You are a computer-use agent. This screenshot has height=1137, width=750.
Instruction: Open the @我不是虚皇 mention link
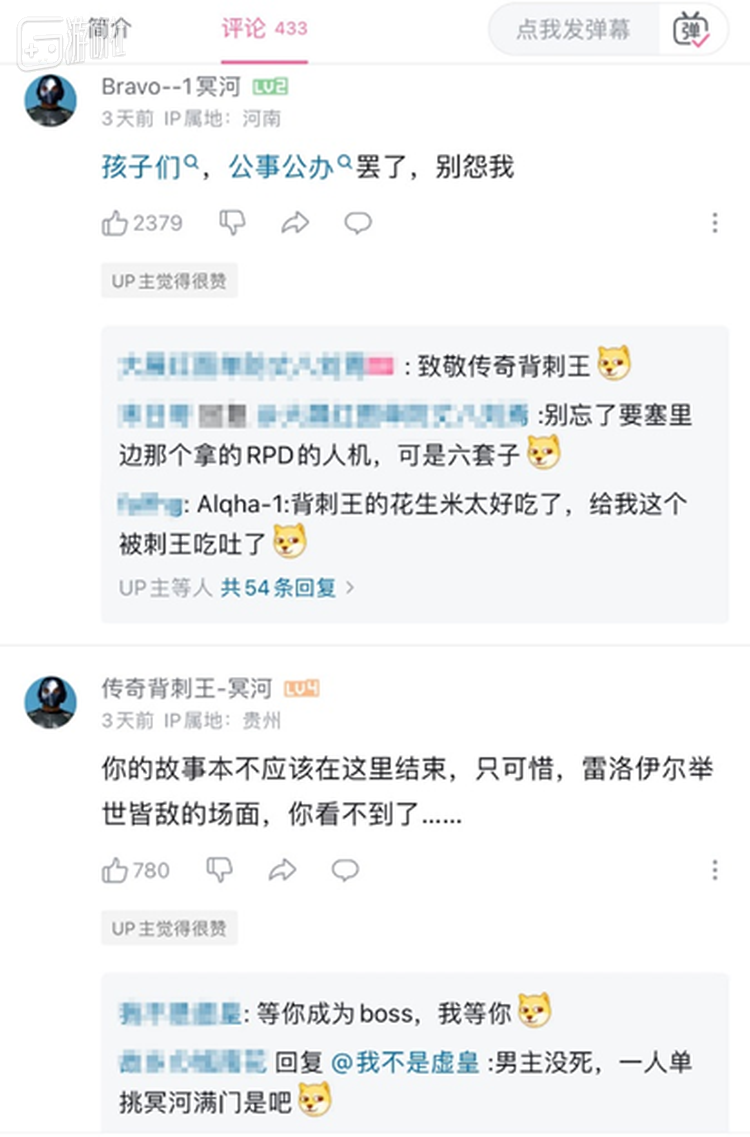(407, 1062)
